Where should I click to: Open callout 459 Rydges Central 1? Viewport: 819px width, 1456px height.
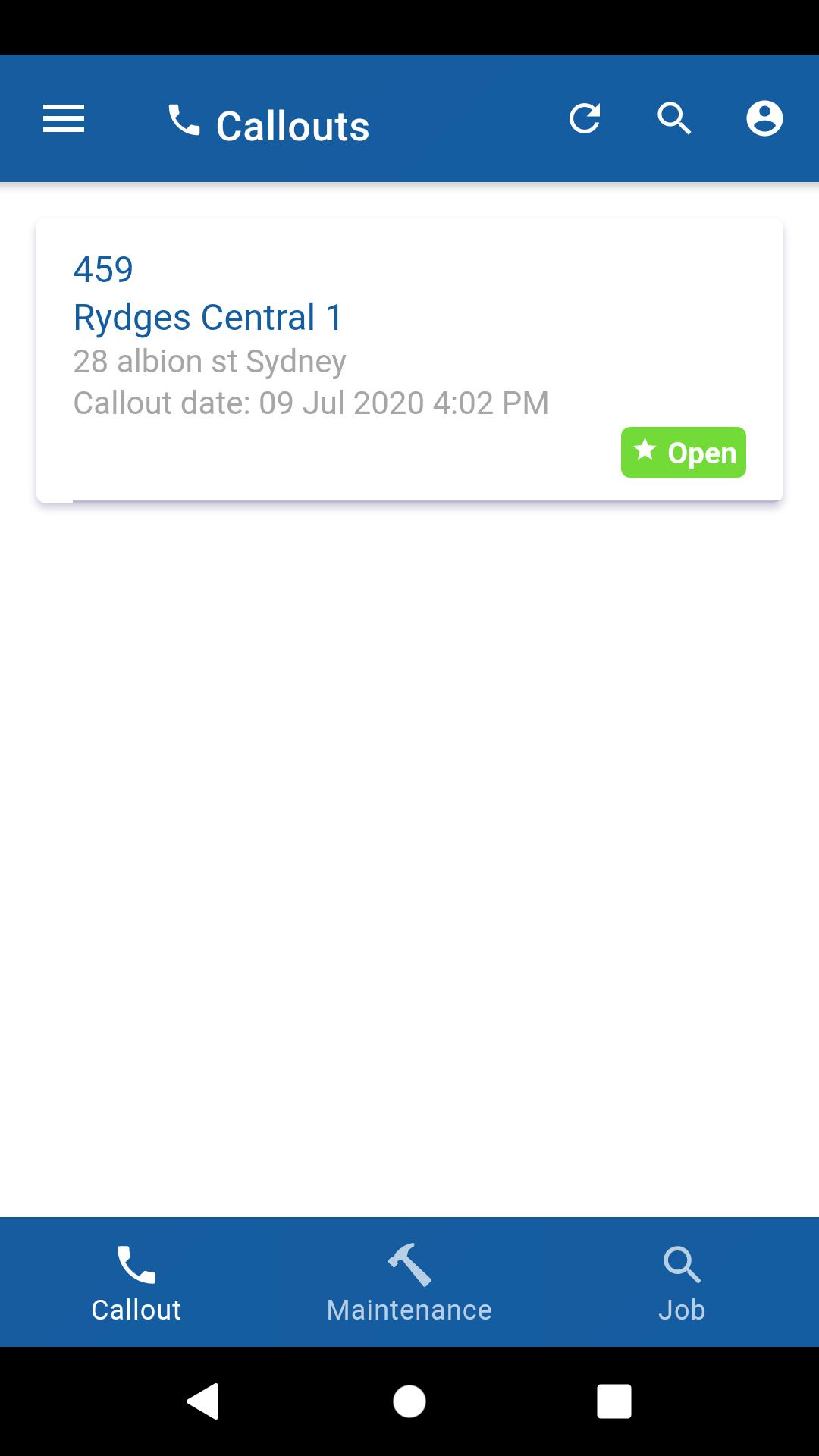click(x=409, y=360)
